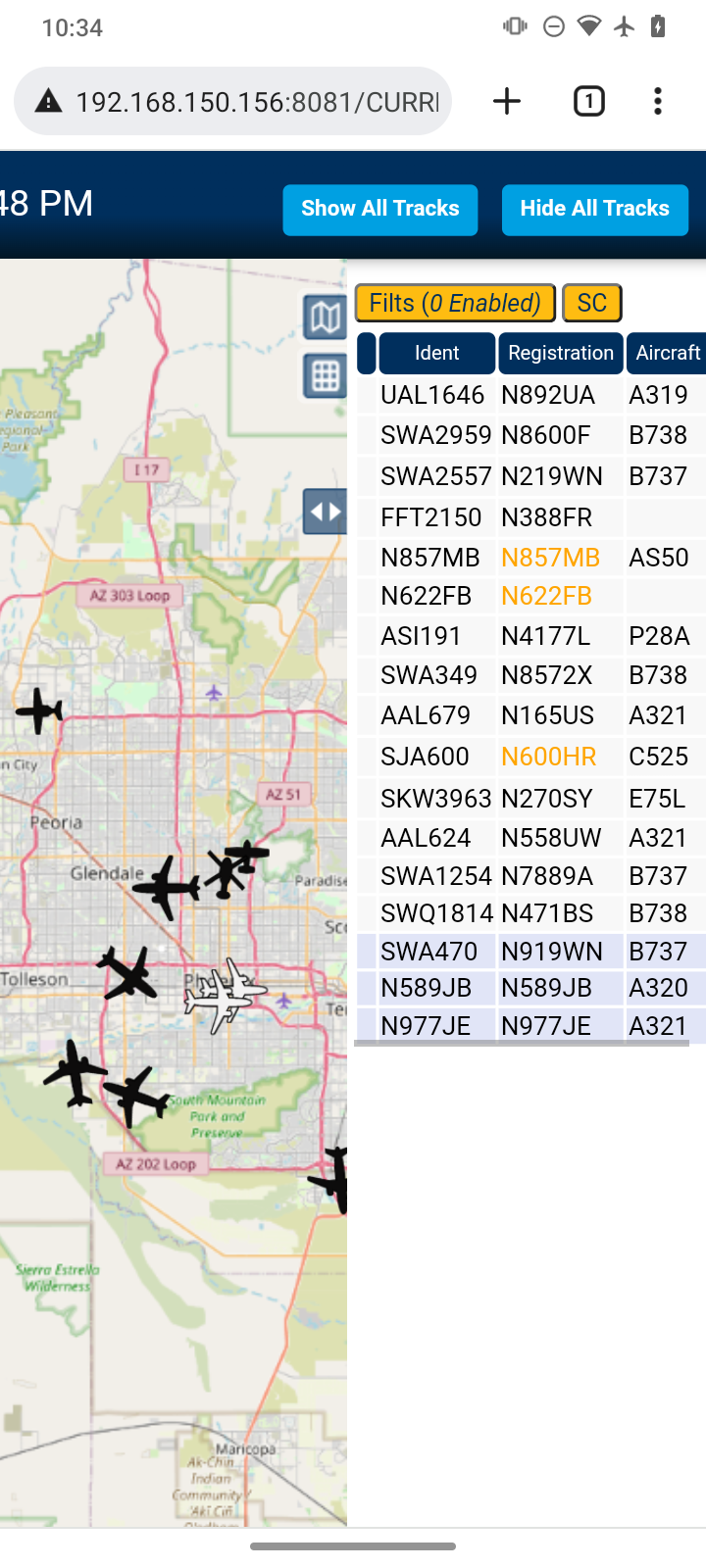The width and height of the screenshot is (706, 1568).
Task: Toggle the map/table splitter arrows
Action: coord(326,512)
